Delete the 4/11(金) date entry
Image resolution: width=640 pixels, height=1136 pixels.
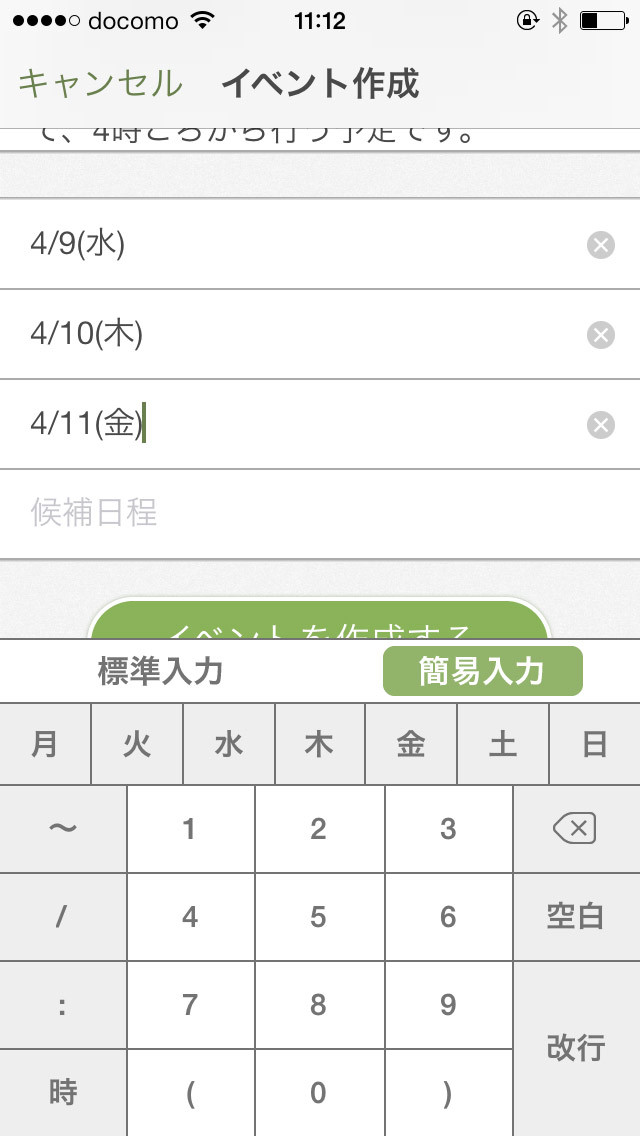600,426
